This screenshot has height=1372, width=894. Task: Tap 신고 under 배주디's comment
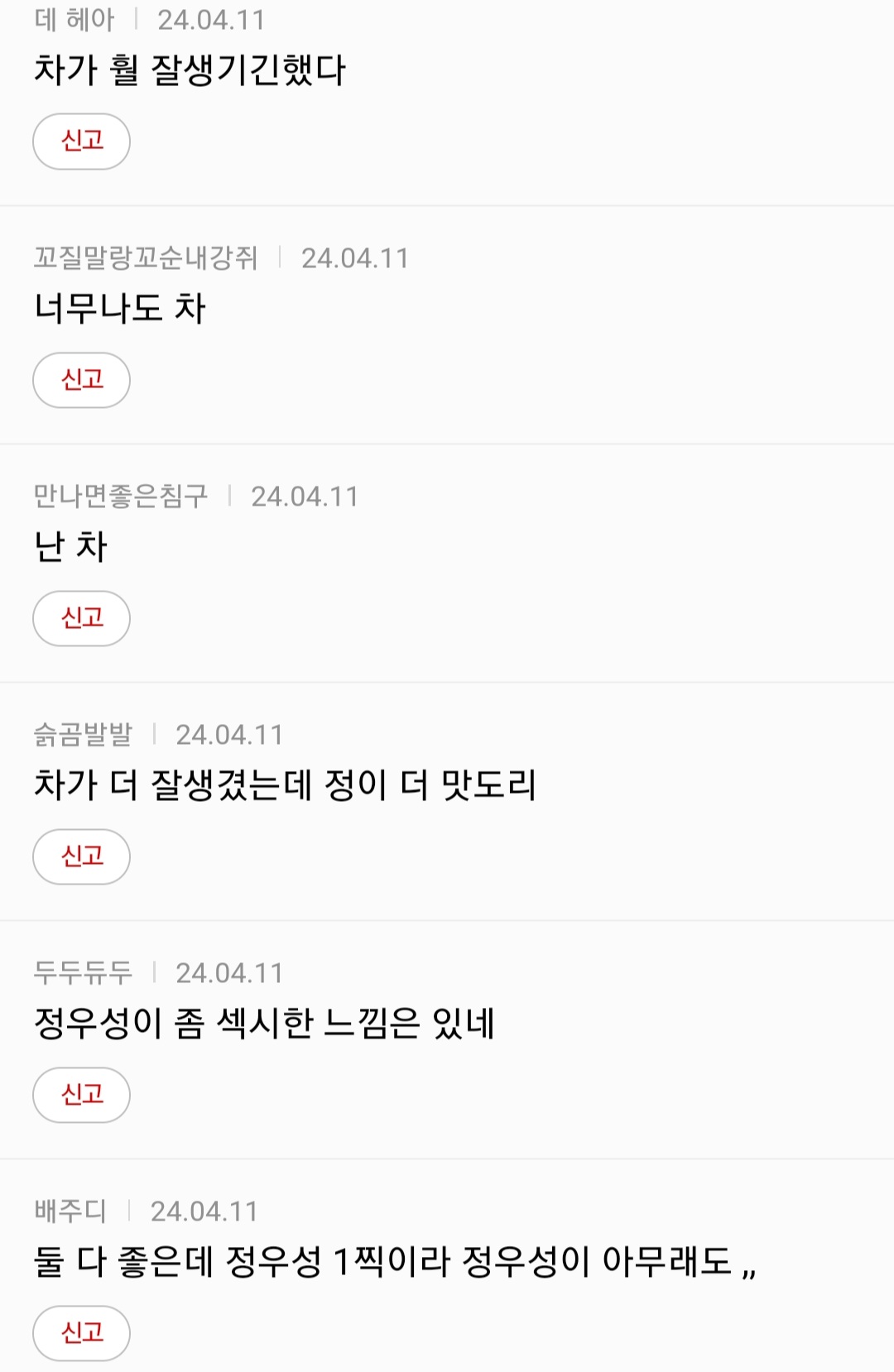(x=81, y=1333)
